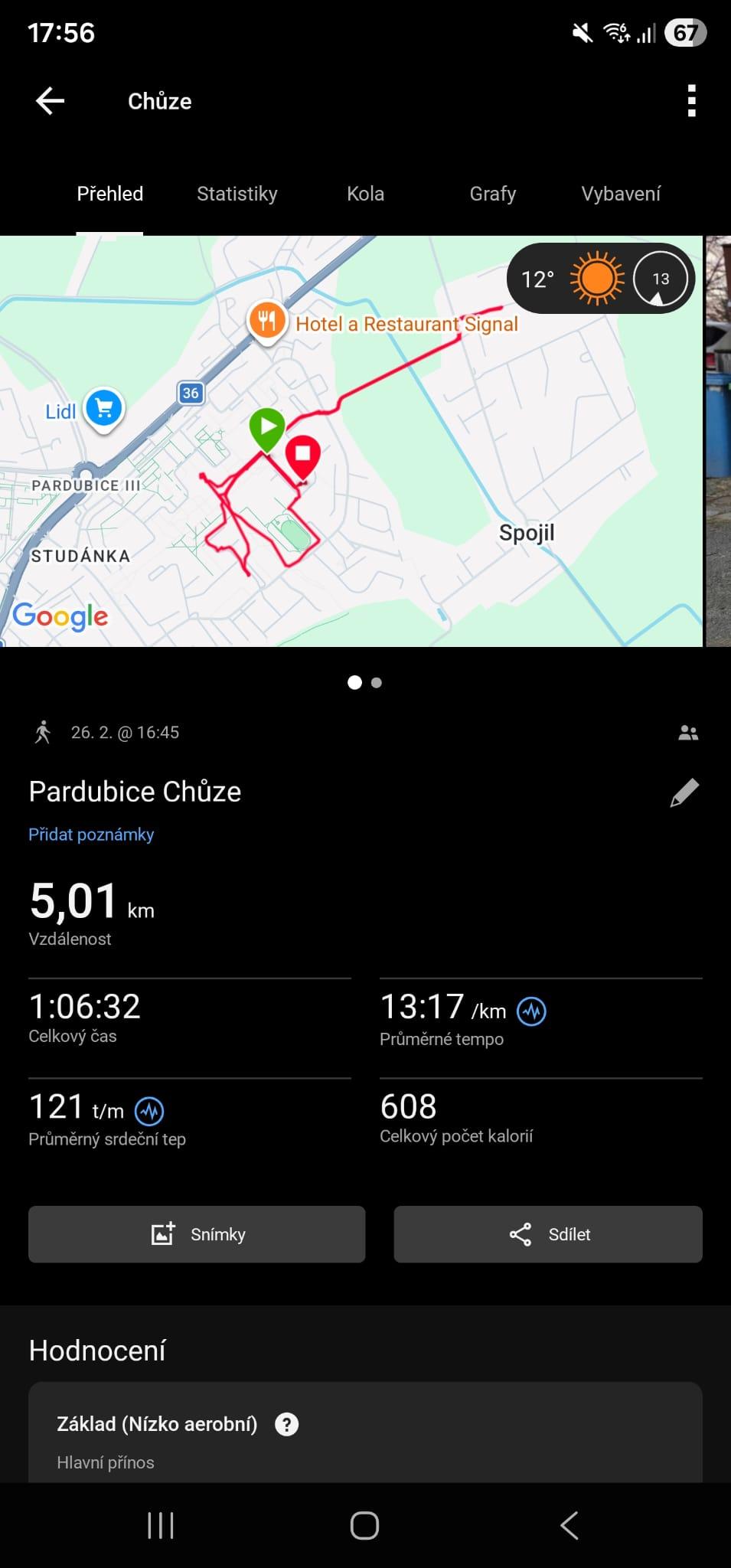Image resolution: width=731 pixels, height=1568 pixels.
Task: Open the photo beside the map
Action: [718, 441]
